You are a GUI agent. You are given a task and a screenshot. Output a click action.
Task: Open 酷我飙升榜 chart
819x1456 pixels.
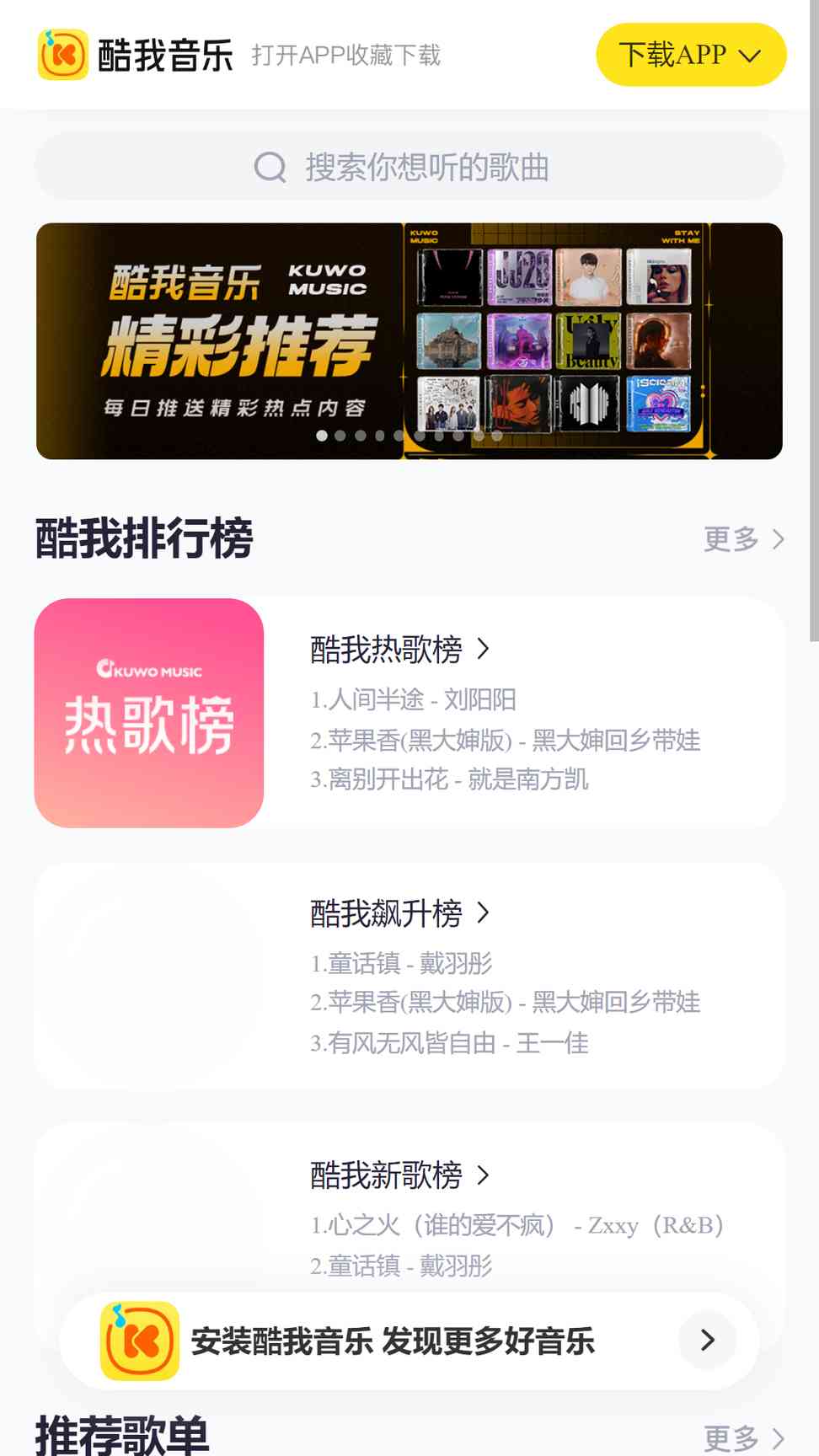click(399, 913)
